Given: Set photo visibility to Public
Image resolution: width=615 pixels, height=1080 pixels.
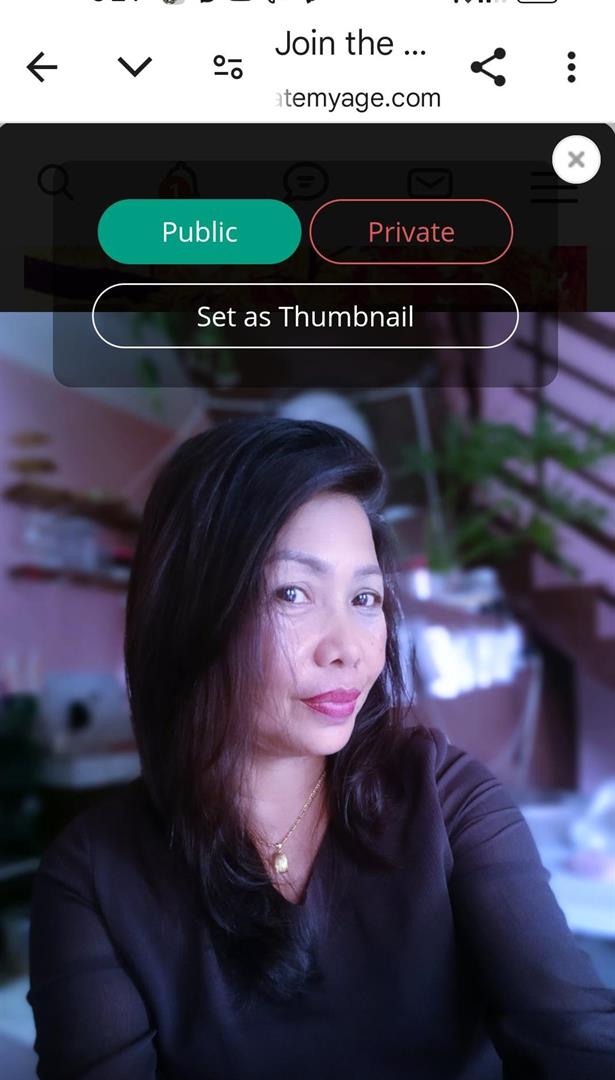Looking at the screenshot, I should coord(199,232).
